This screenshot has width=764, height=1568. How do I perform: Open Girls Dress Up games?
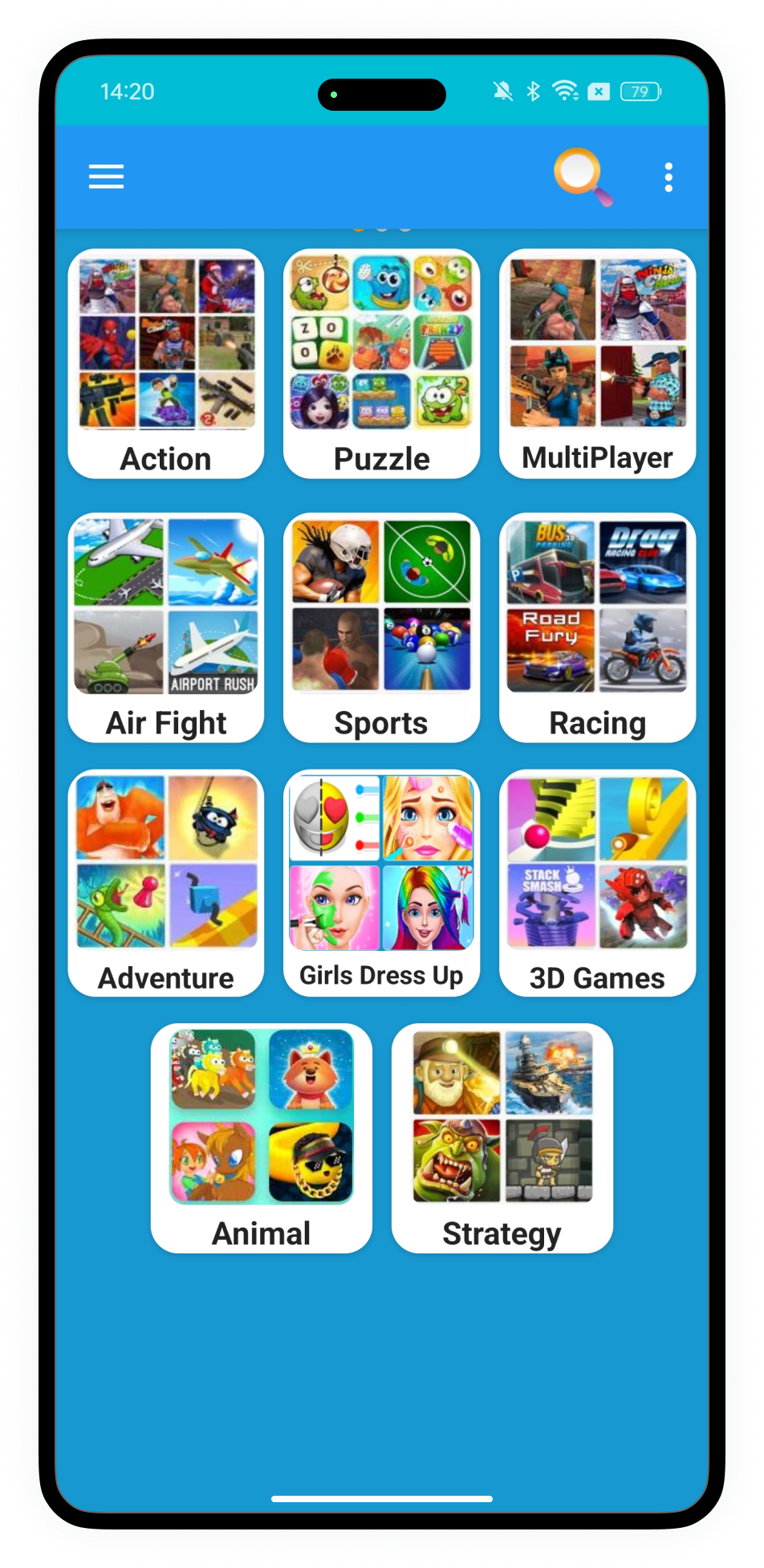pyautogui.click(x=382, y=883)
